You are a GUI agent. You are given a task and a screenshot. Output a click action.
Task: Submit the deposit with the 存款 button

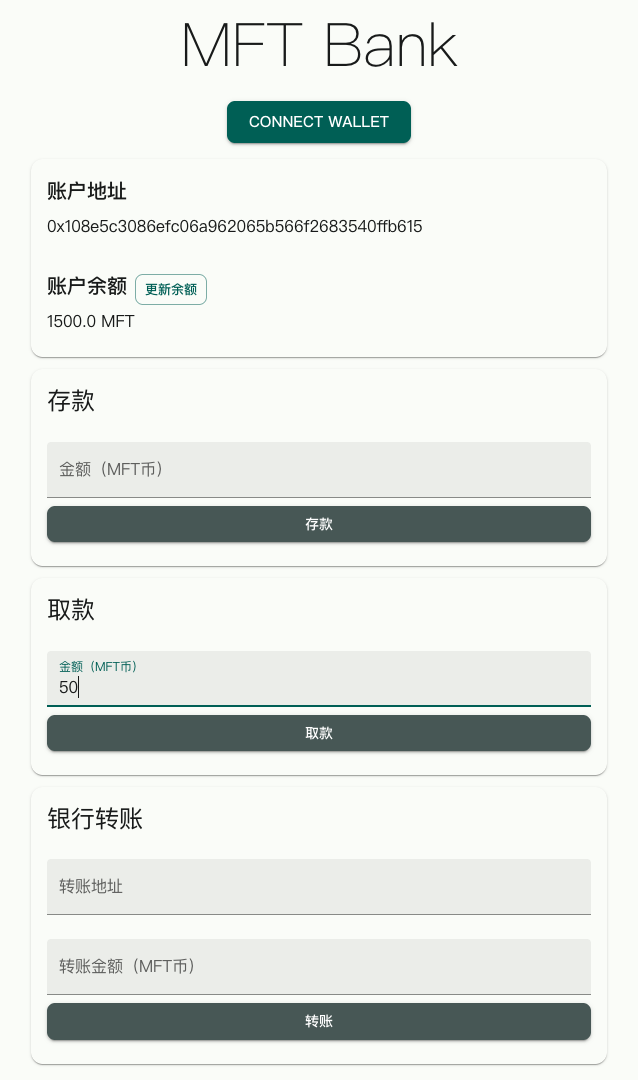[318, 524]
